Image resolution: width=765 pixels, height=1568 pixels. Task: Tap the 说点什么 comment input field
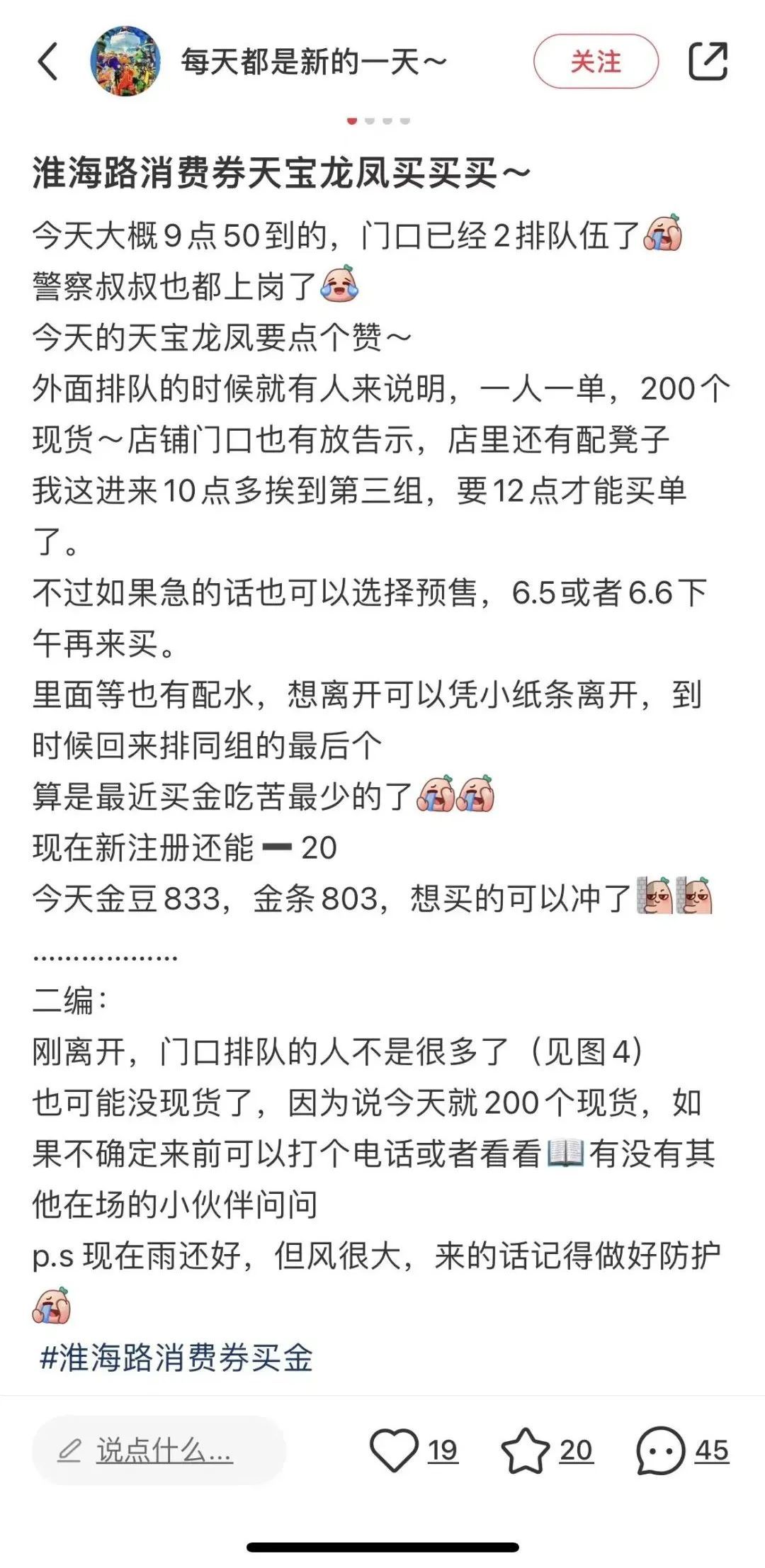pos(159,1450)
